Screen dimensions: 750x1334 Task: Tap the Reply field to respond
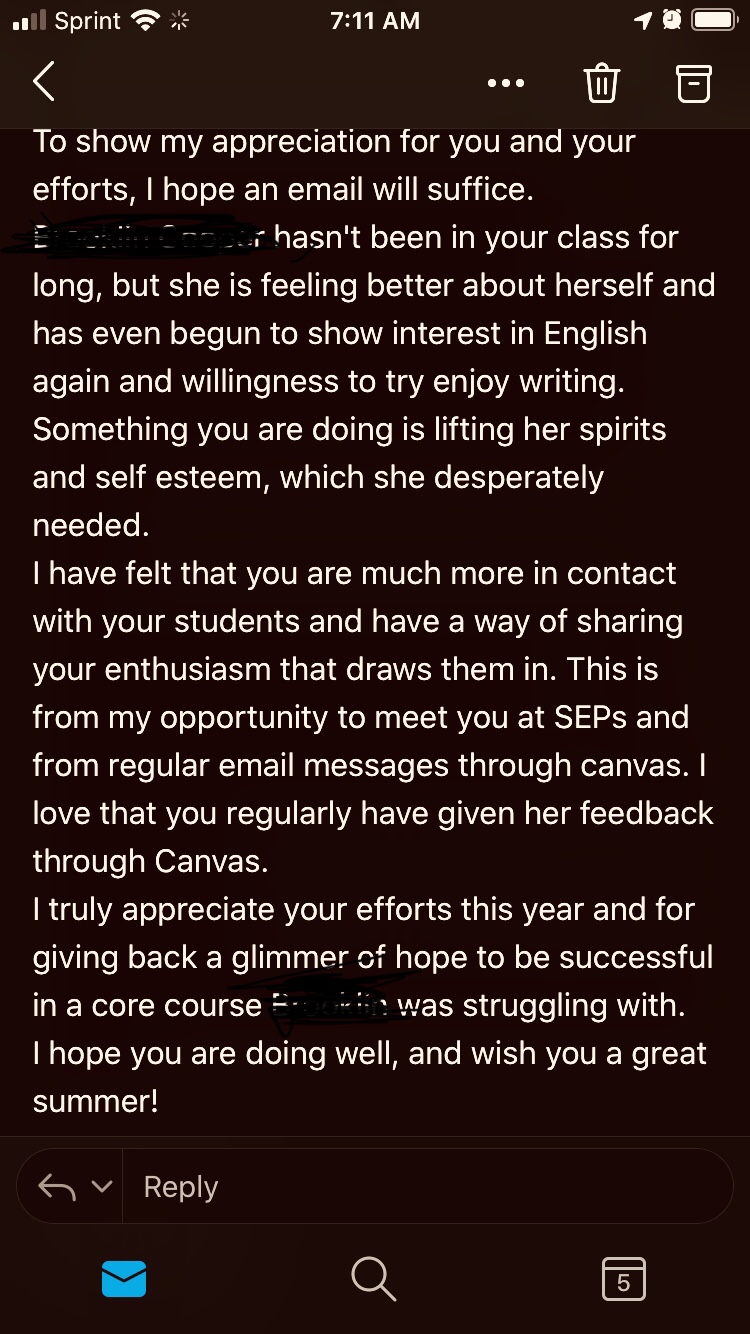428,1186
